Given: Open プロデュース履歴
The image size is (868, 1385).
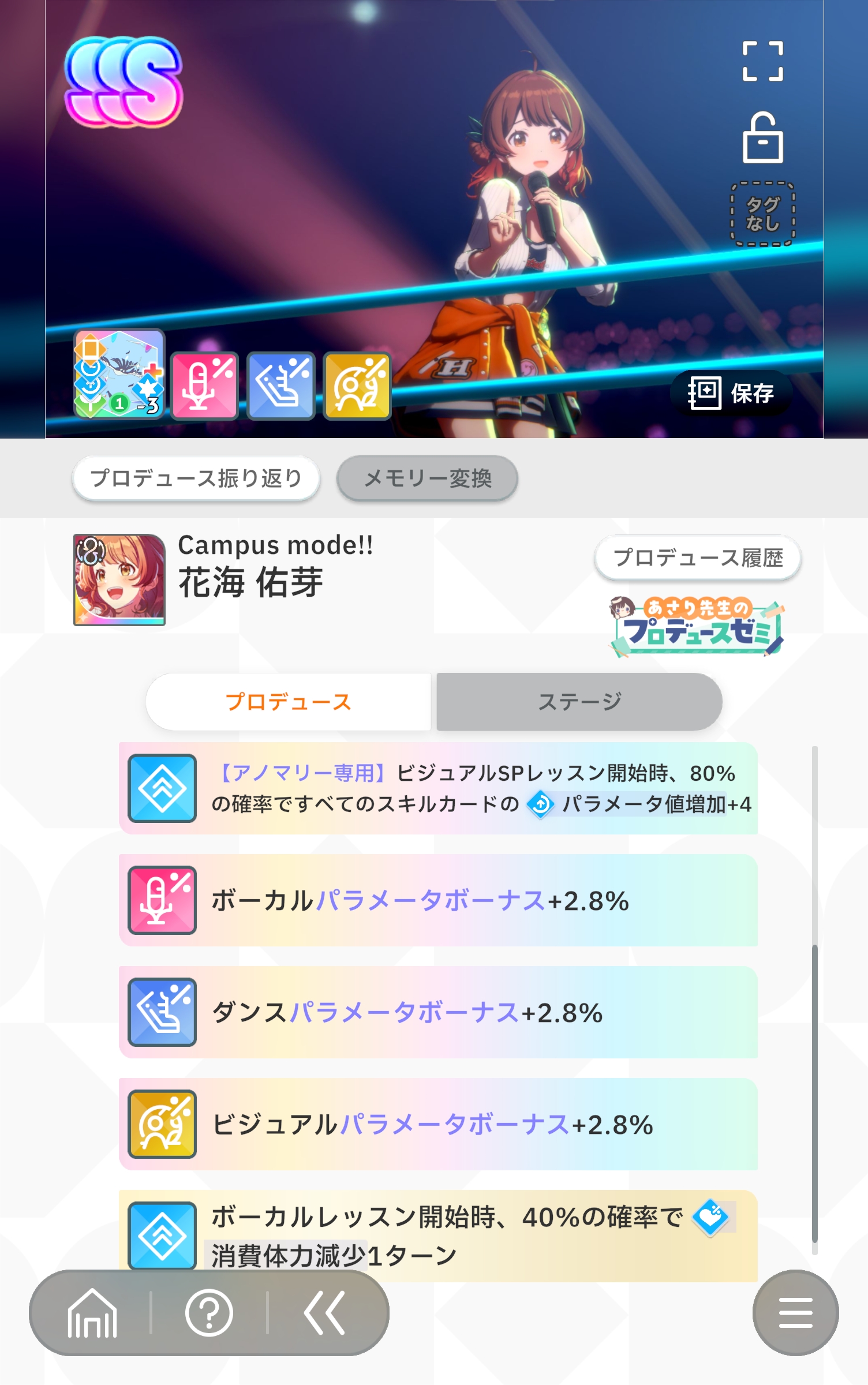Looking at the screenshot, I should (x=698, y=557).
